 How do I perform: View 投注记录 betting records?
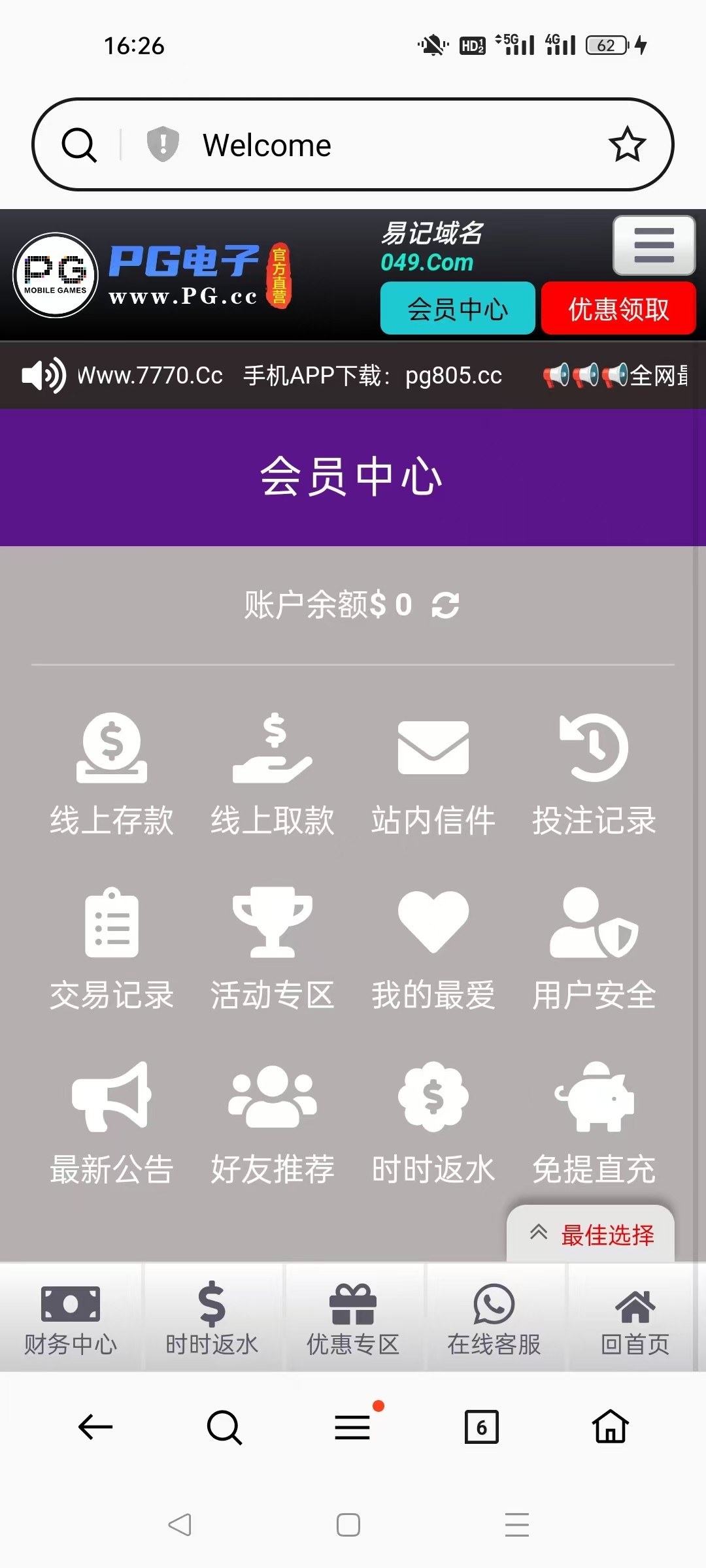click(594, 774)
